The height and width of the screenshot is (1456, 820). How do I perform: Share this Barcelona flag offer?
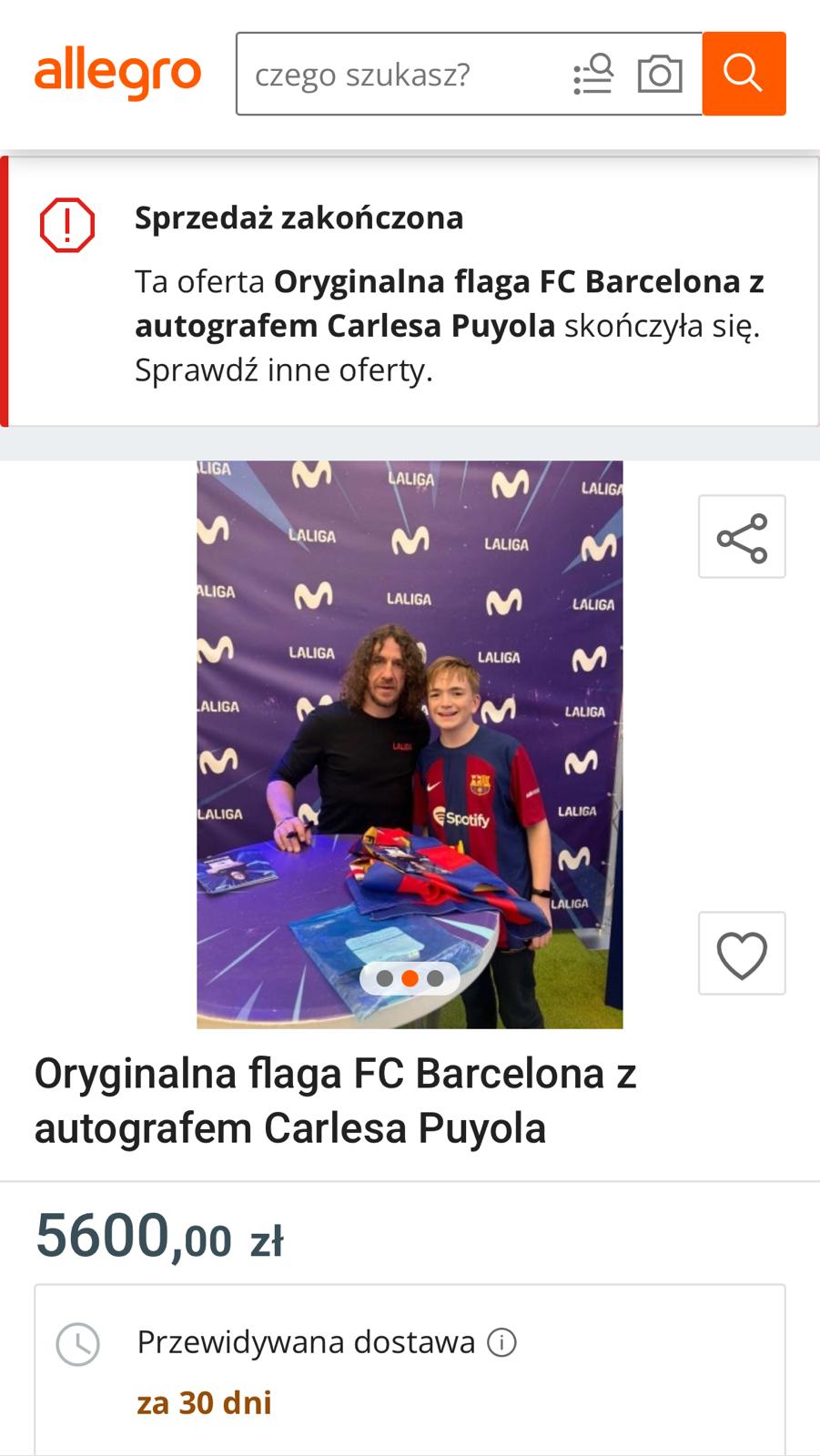[x=742, y=537]
